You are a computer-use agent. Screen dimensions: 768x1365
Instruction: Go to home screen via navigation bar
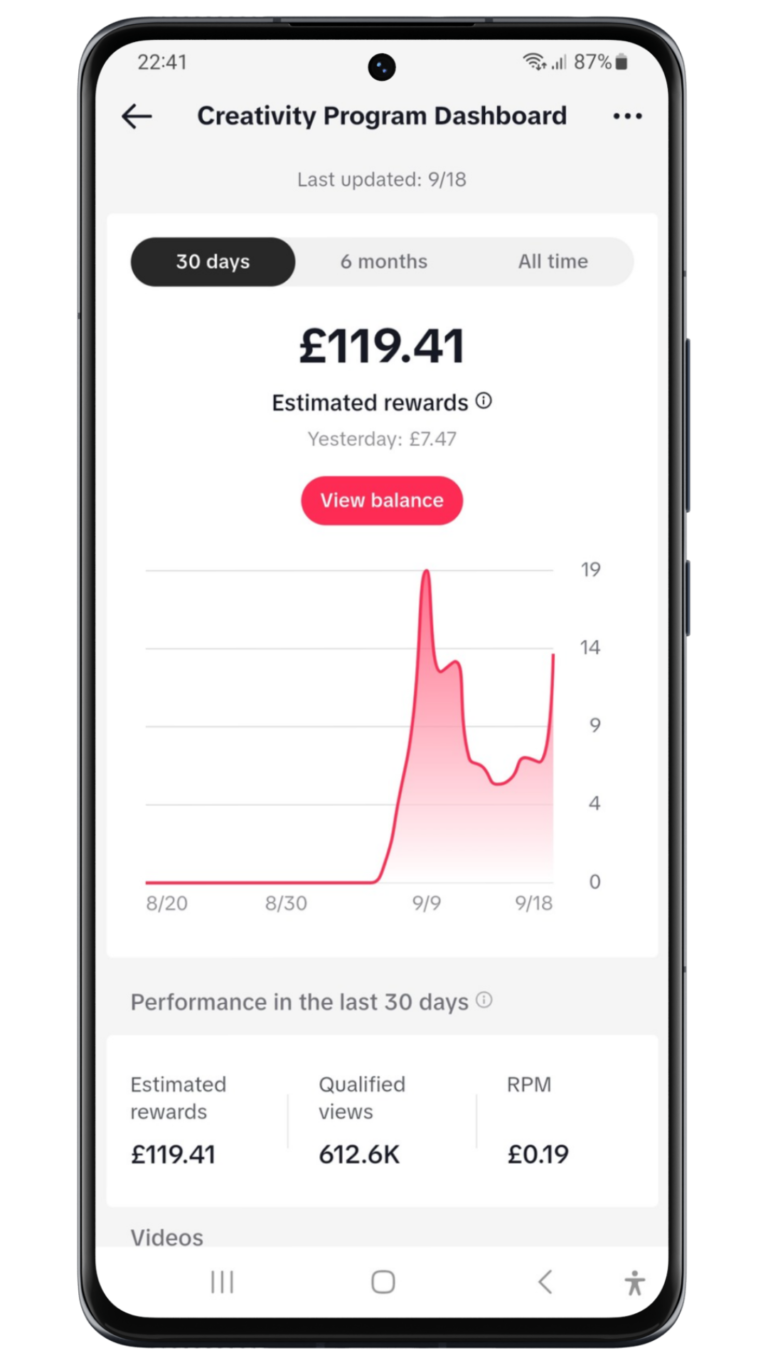pyautogui.click(x=383, y=1282)
